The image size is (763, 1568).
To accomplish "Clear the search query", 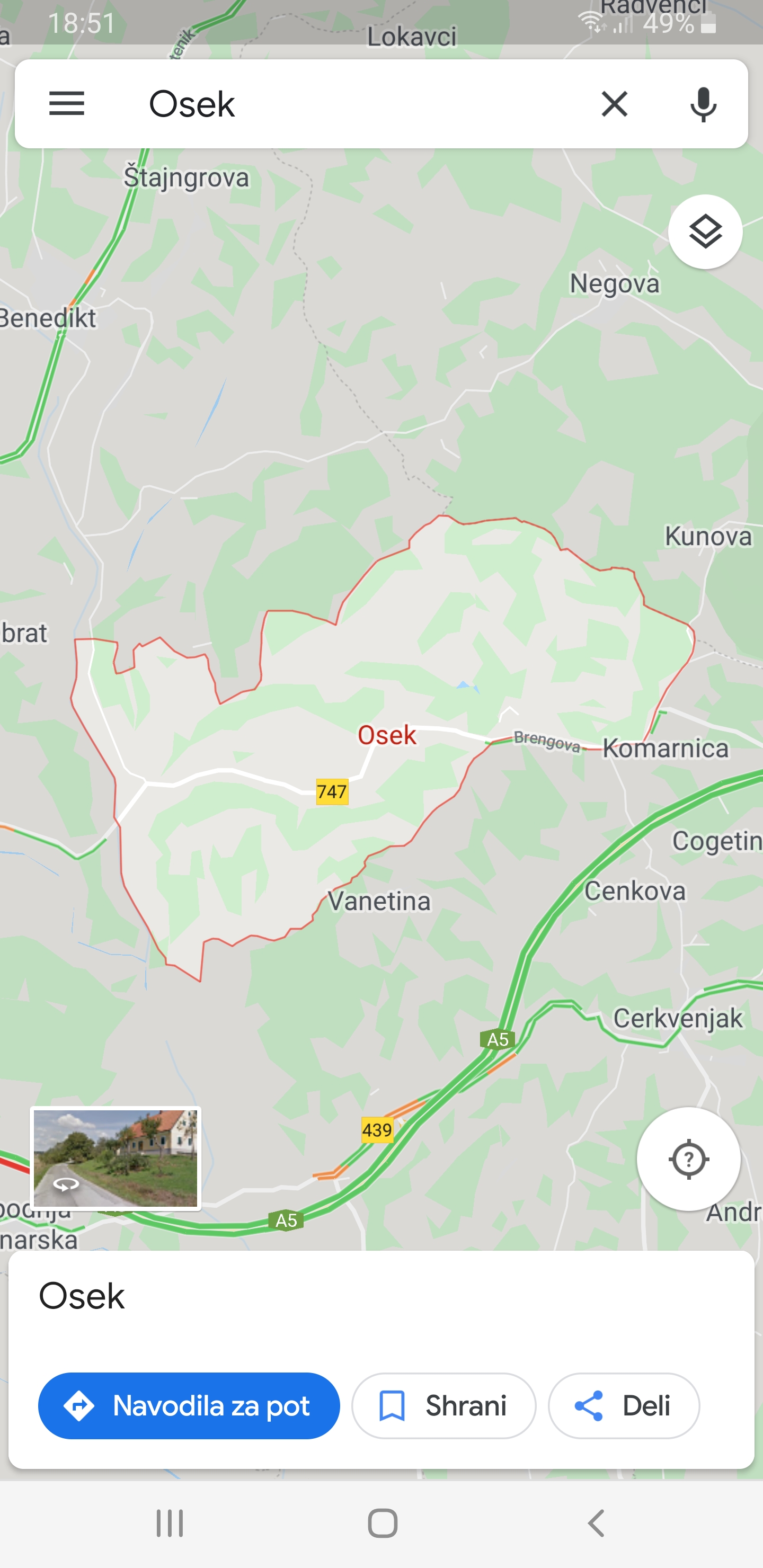I will 614,104.
